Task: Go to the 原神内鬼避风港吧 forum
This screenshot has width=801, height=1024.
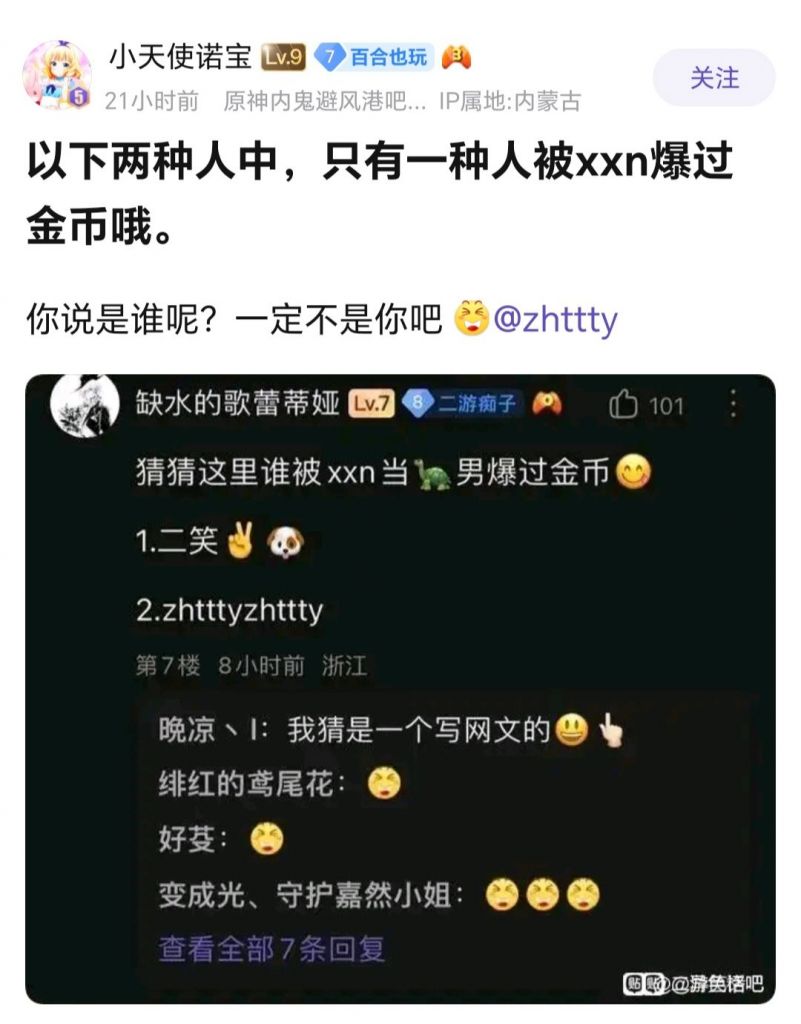Action: click(326, 101)
